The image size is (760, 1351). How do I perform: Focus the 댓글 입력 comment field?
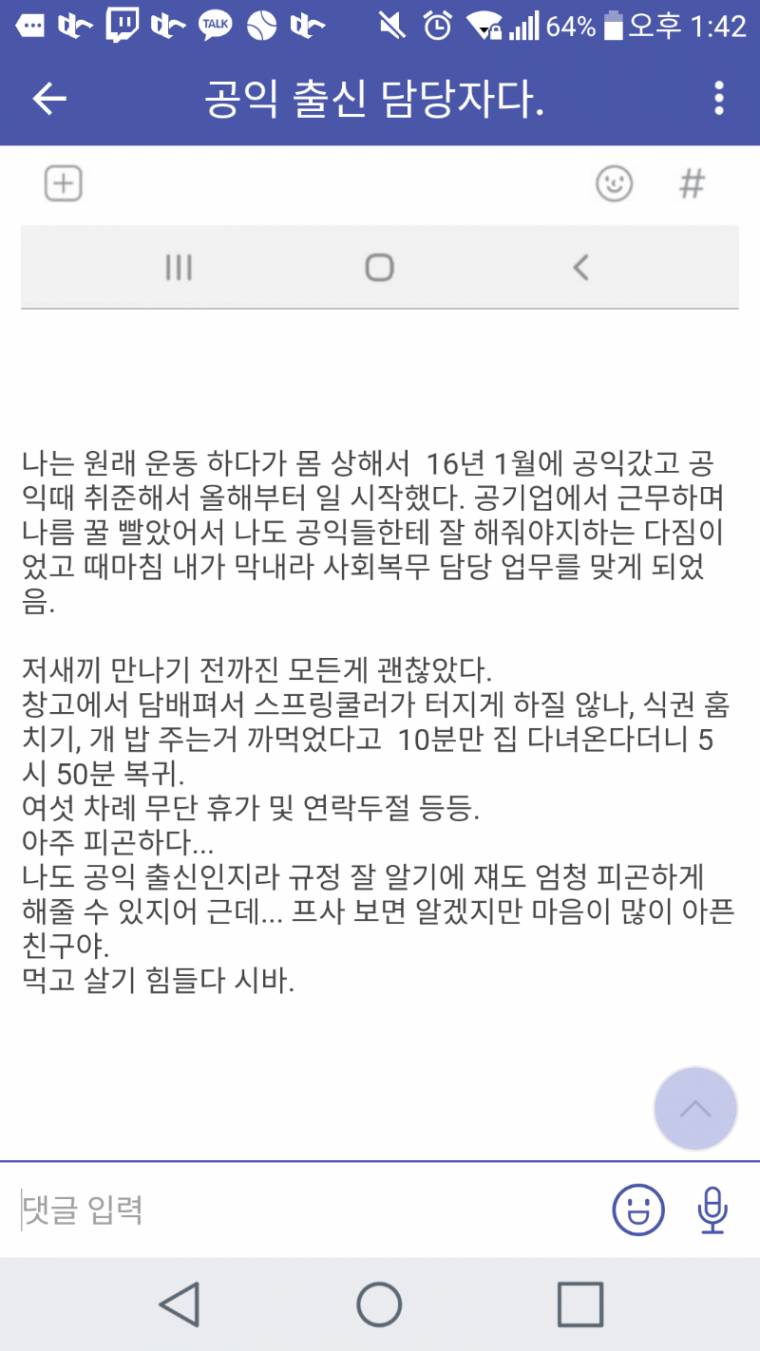coord(300,1210)
